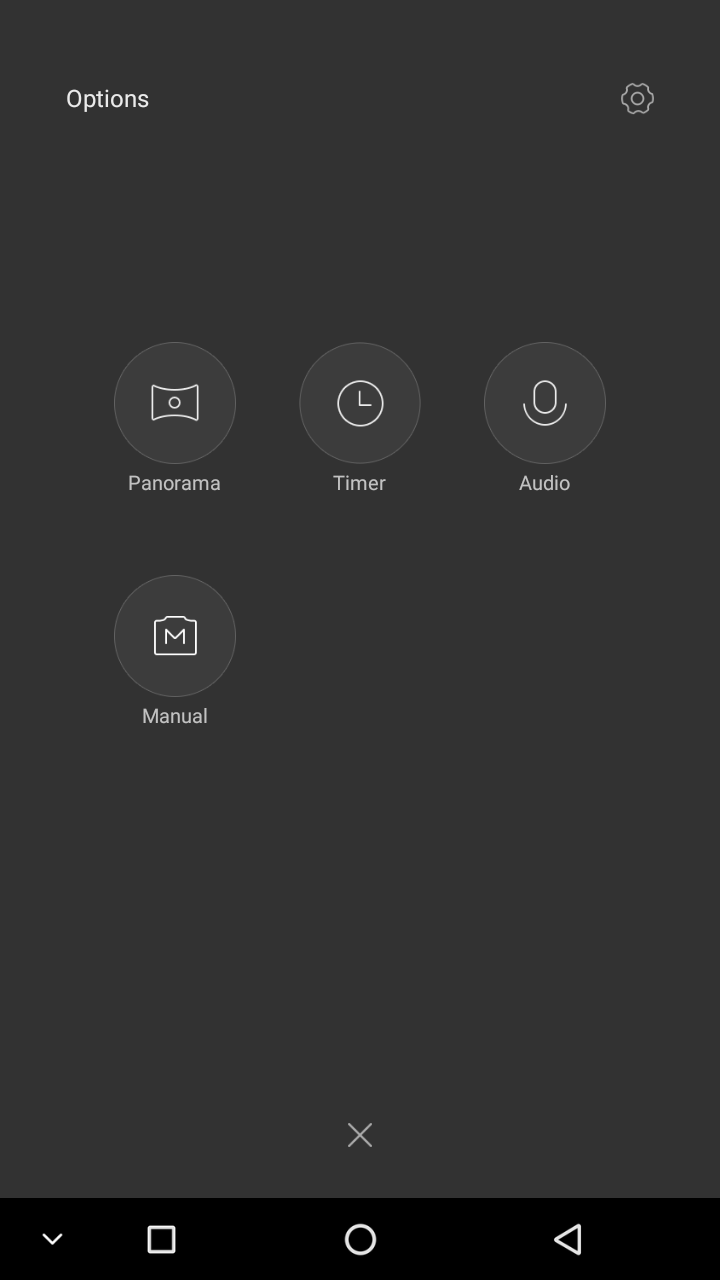This screenshot has width=720, height=1280.
Task: Choose the Timer option
Action: tap(360, 403)
